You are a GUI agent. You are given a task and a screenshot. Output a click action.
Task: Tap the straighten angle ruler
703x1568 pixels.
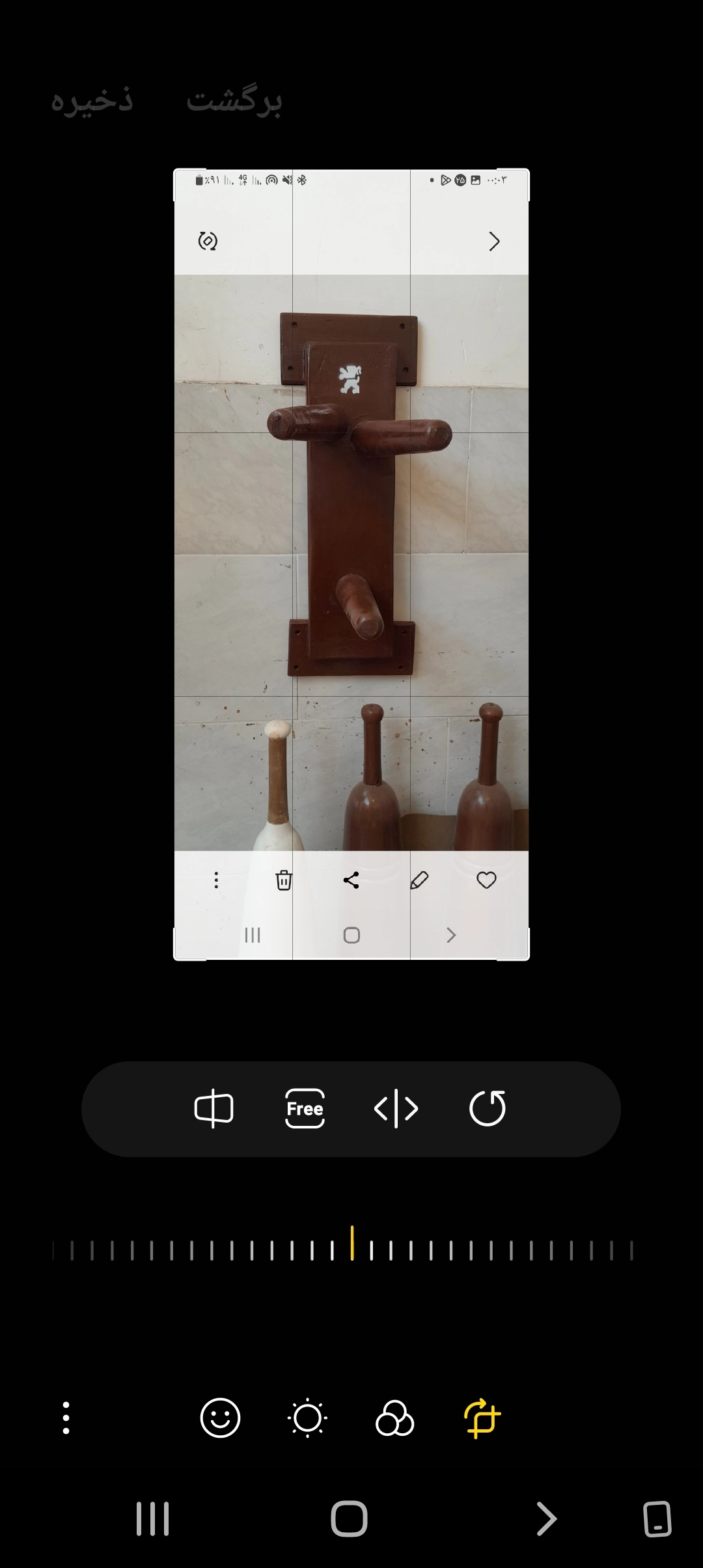[351, 1250]
